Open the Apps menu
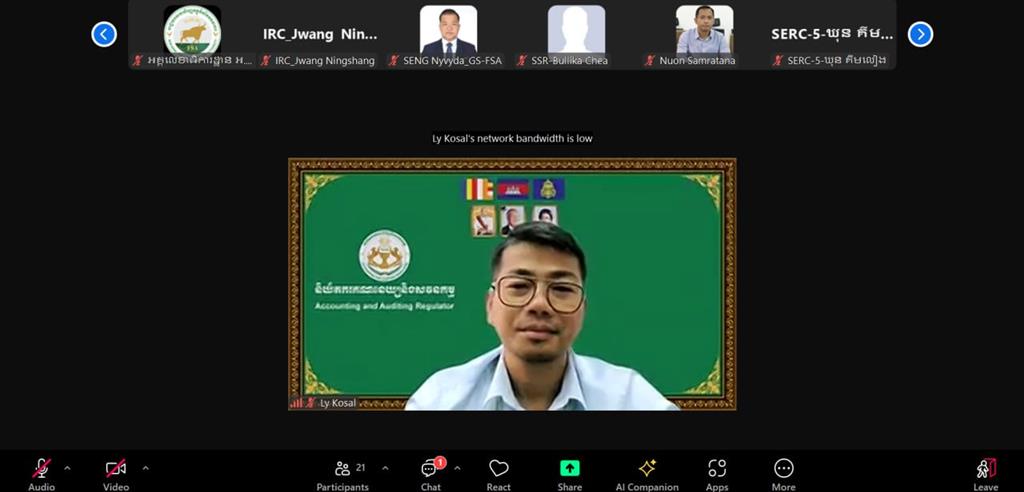 (717, 472)
